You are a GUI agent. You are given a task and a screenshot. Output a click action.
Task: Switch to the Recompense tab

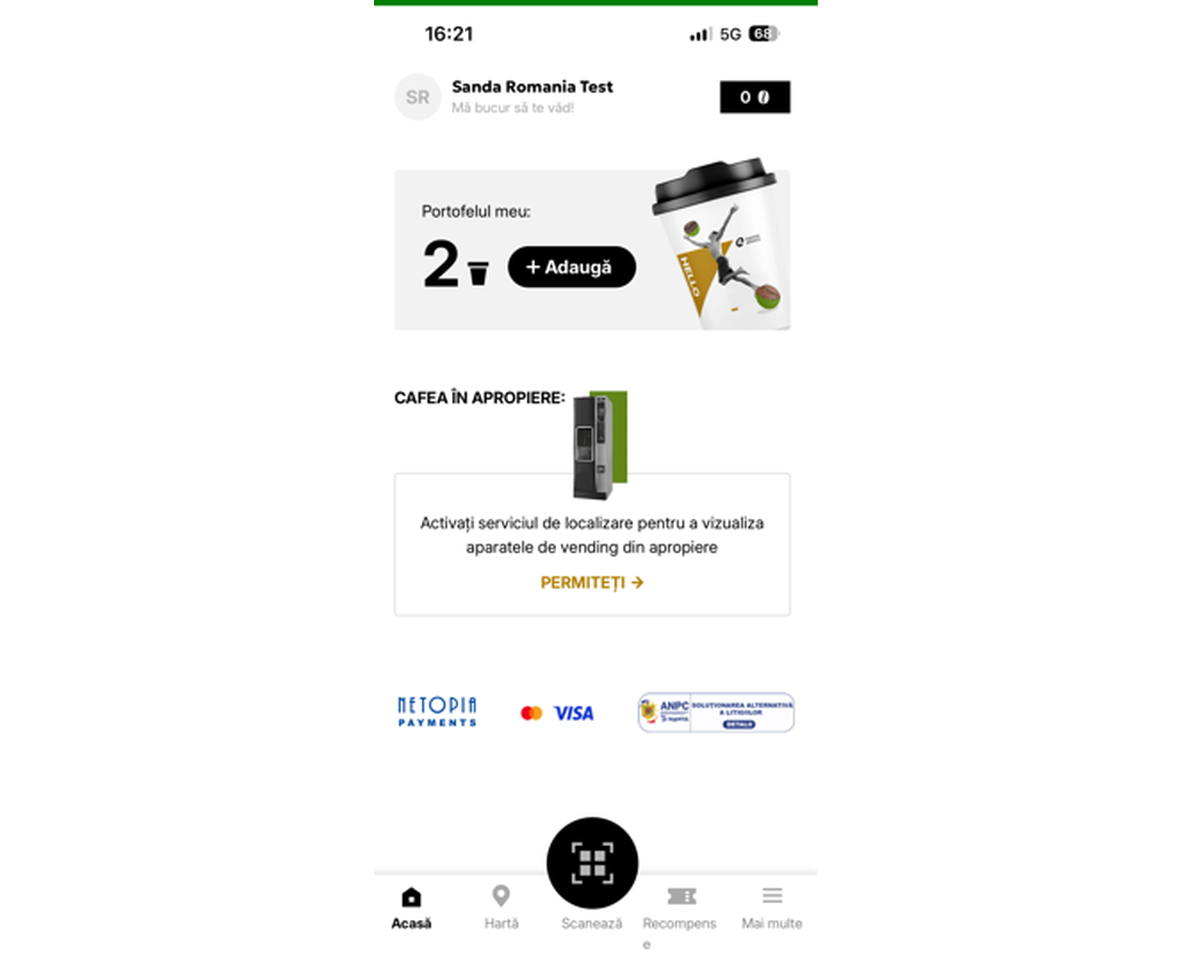[x=680, y=906]
